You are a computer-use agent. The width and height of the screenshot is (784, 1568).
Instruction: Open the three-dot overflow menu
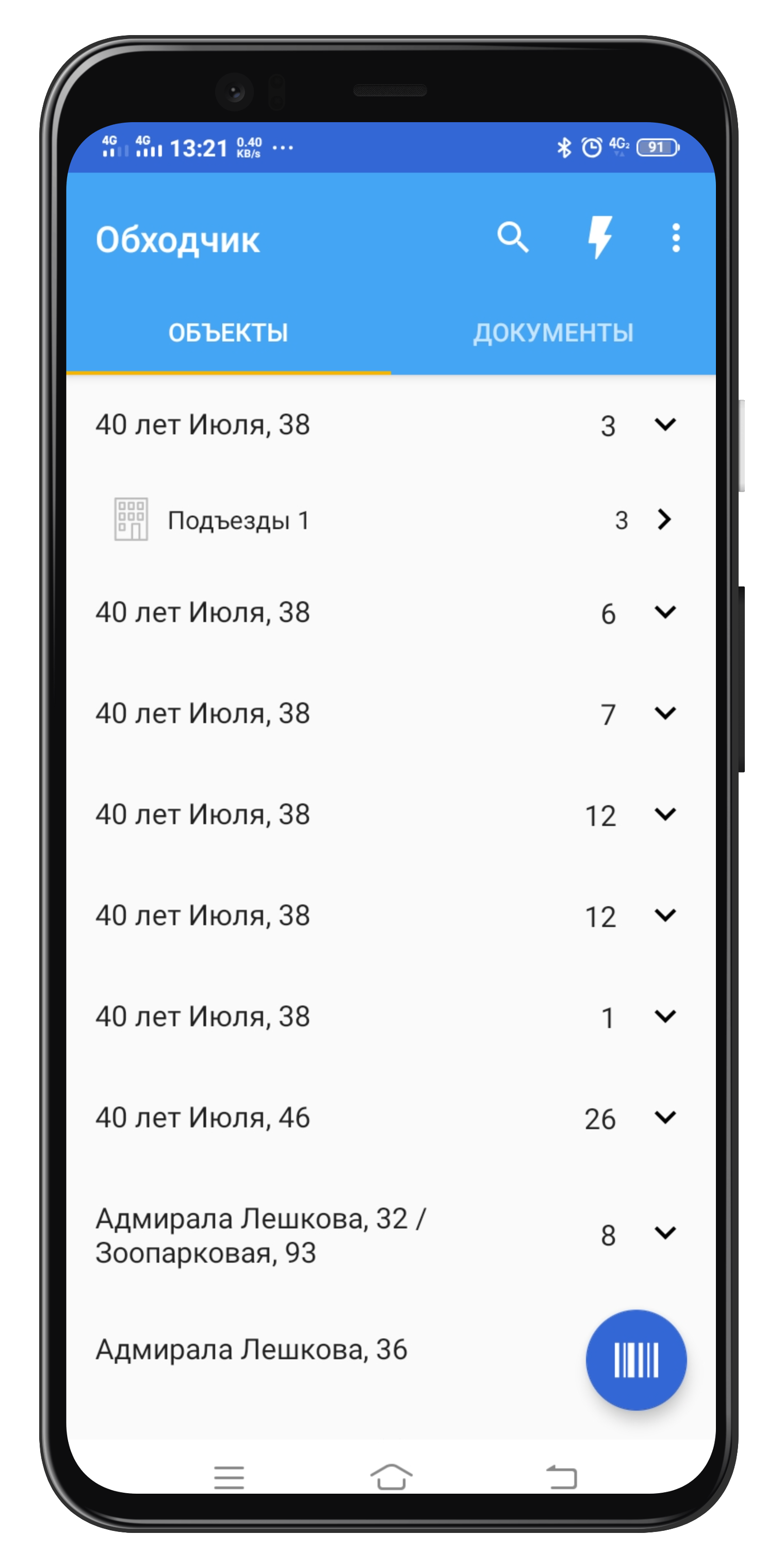(x=676, y=237)
